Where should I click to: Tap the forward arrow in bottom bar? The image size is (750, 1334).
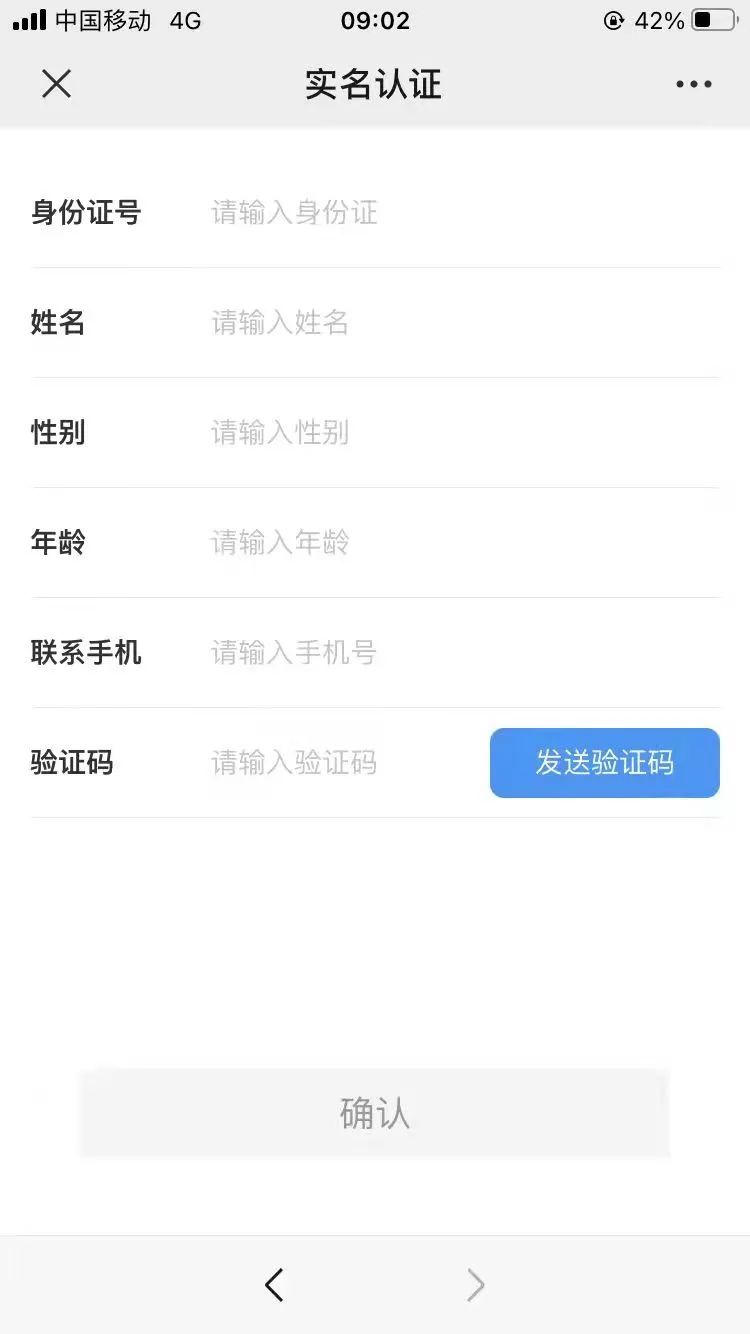click(x=476, y=1284)
